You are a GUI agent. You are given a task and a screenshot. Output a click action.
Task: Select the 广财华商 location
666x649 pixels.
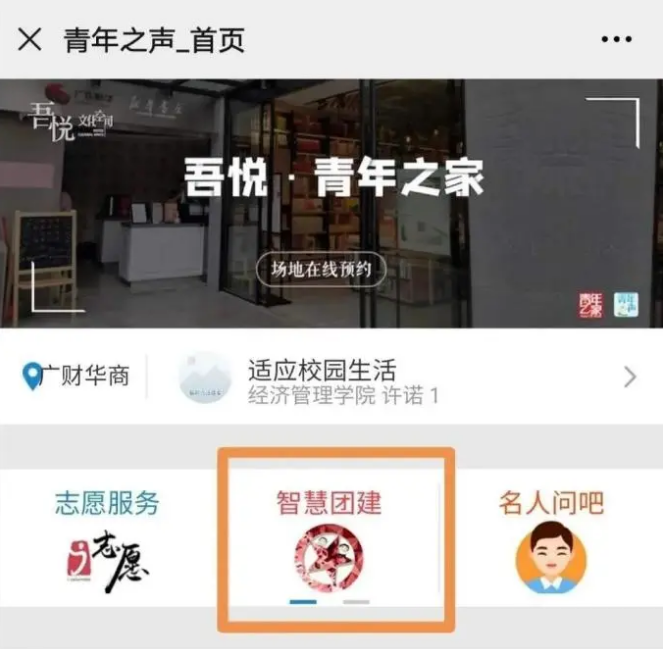(76, 377)
